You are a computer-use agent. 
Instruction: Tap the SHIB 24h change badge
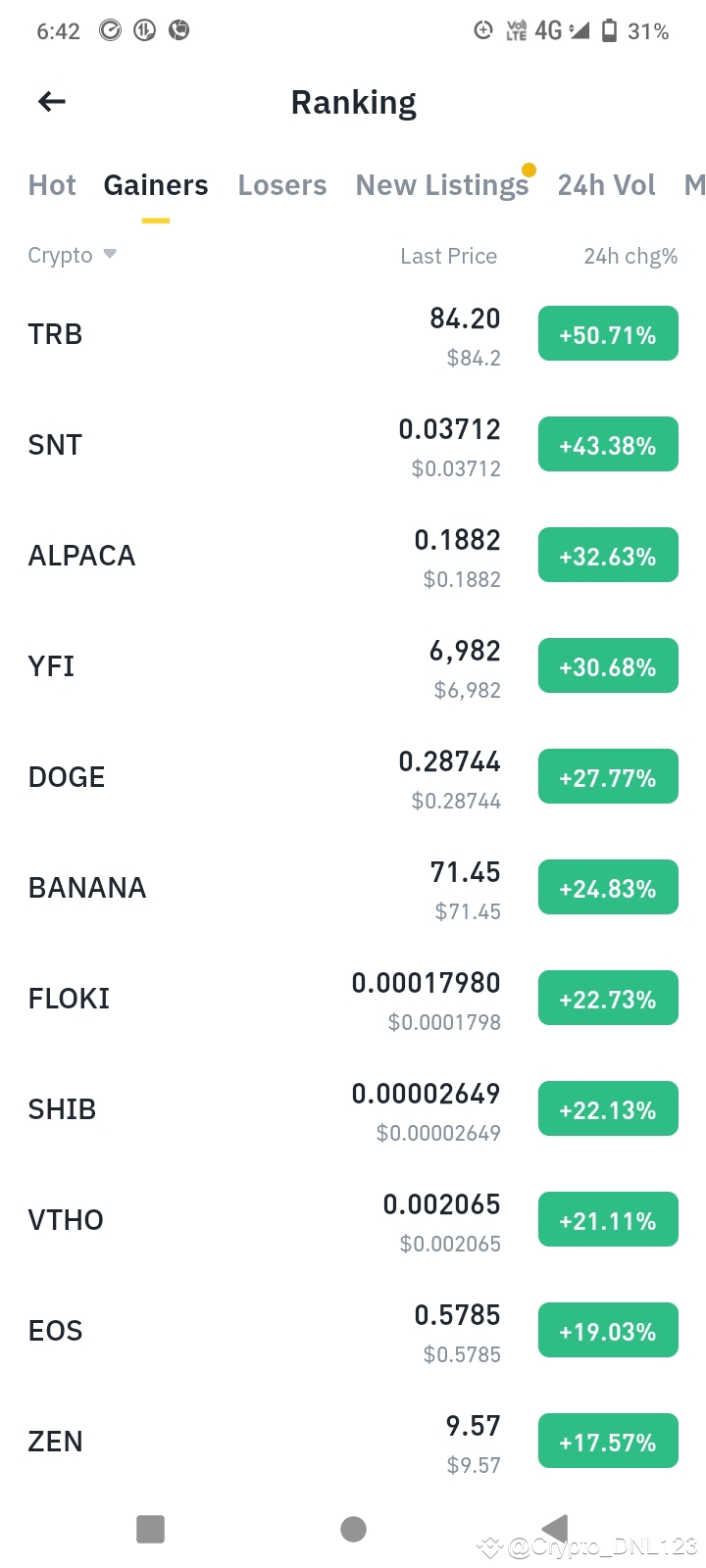click(x=607, y=1107)
